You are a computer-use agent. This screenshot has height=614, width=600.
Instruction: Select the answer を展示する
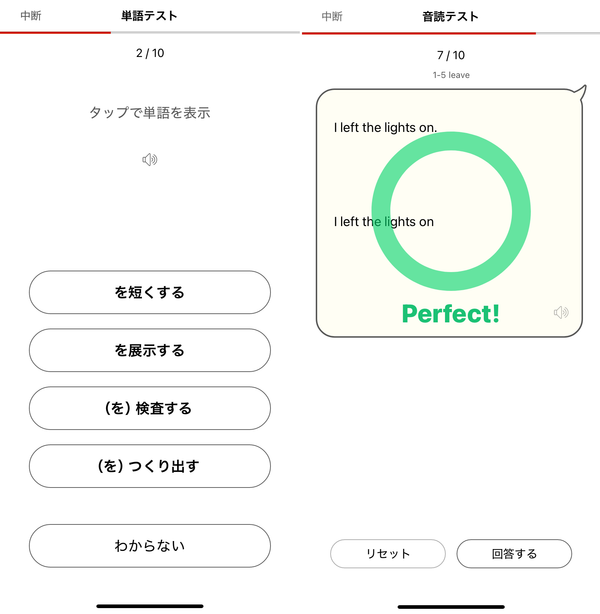point(150,350)
